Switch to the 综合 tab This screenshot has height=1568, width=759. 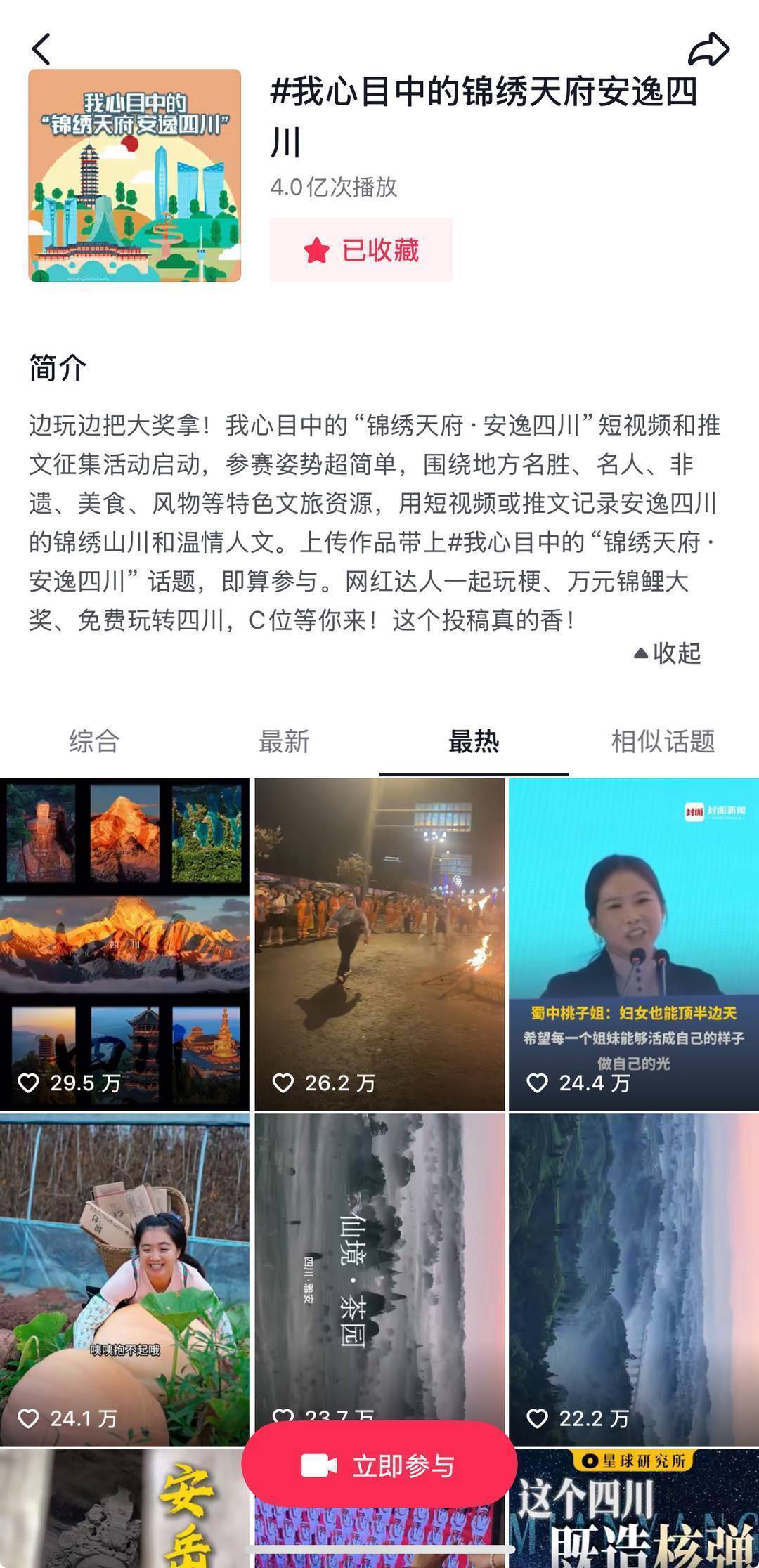(94, 741)
